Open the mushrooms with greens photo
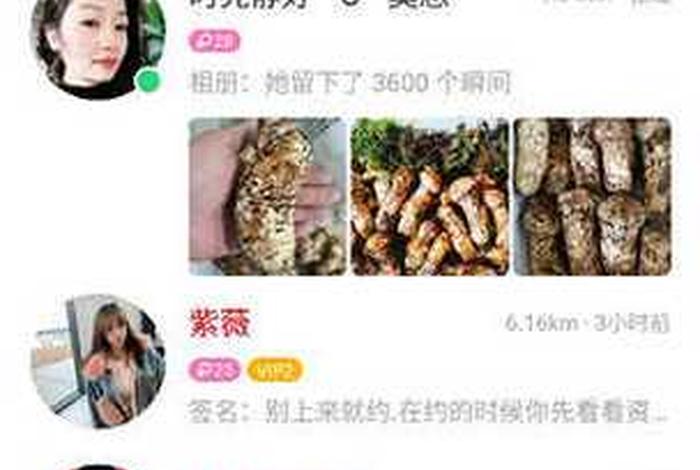 click(x=430, y=196)
